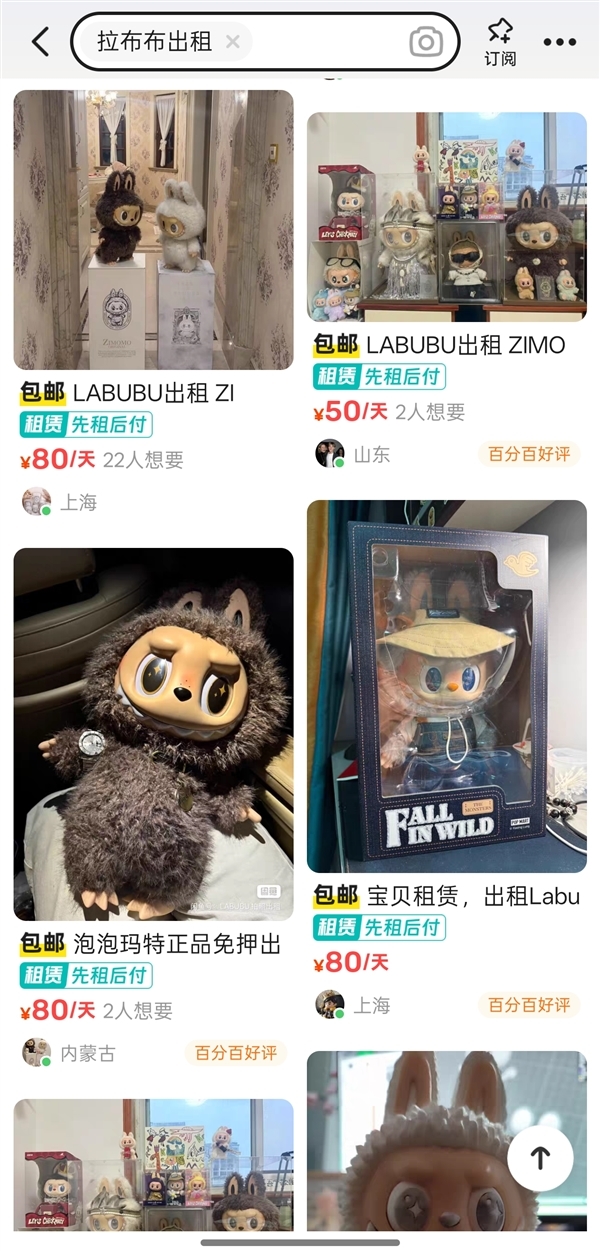Image resolution: width=600 pixels, height=1251 pixels.
Task: Open the LABUBU出租 ZIMO listing at ¥50/天
Action: (x=446, y=216)
